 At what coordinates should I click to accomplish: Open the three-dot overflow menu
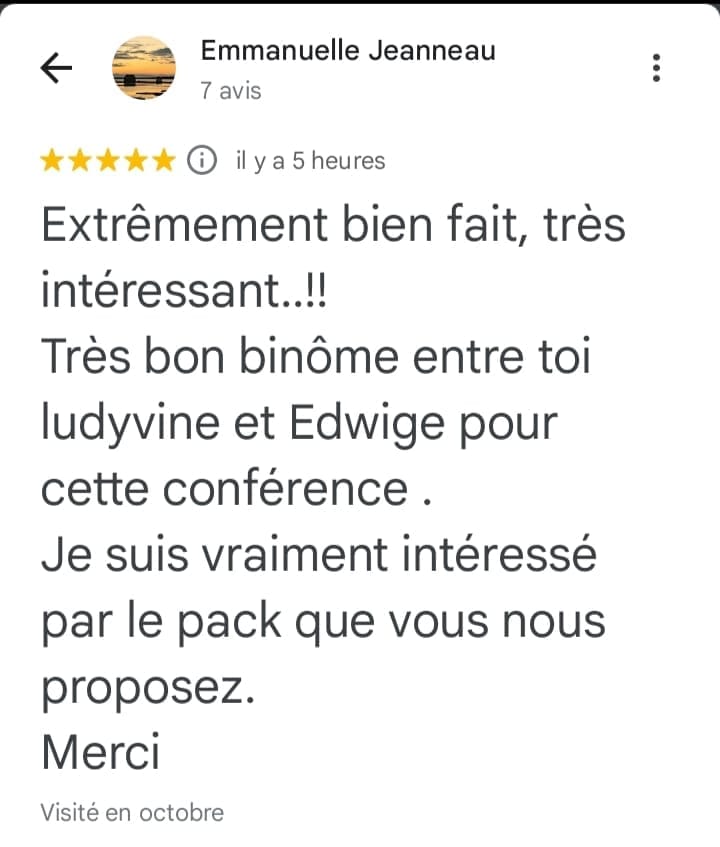pyautogui.click(x=656, y=67)
